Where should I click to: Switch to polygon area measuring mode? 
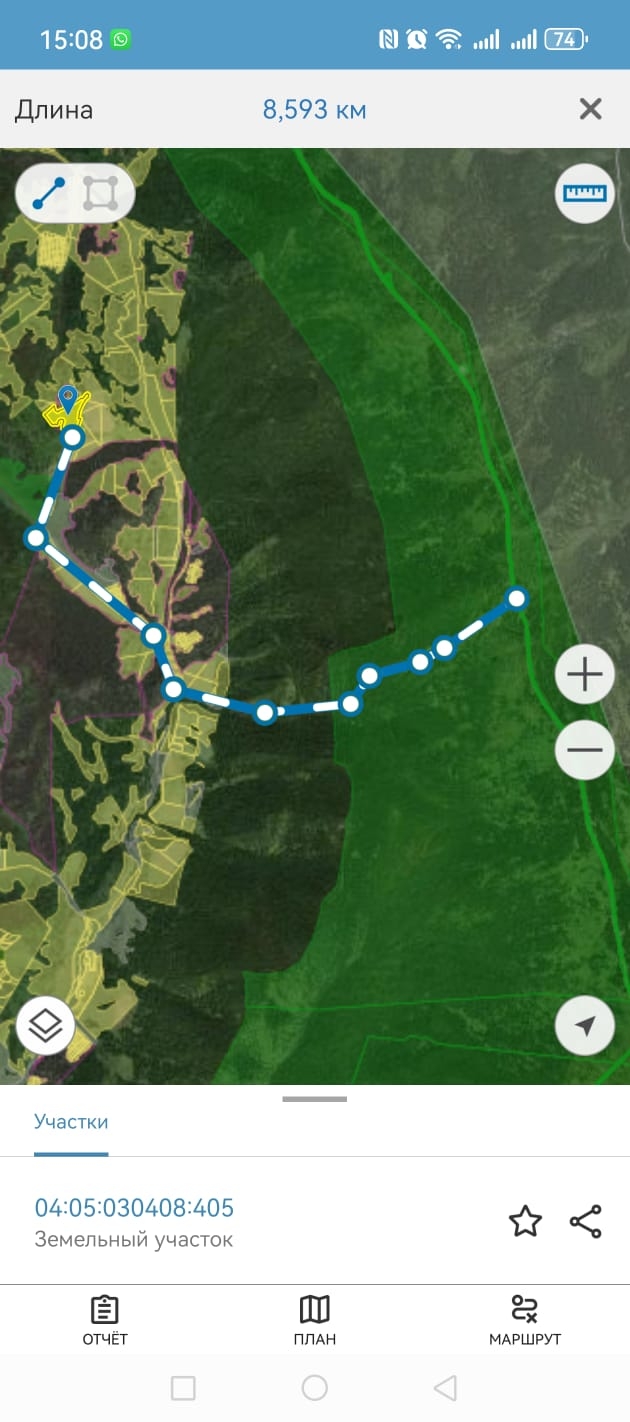[x=100, y=193]
